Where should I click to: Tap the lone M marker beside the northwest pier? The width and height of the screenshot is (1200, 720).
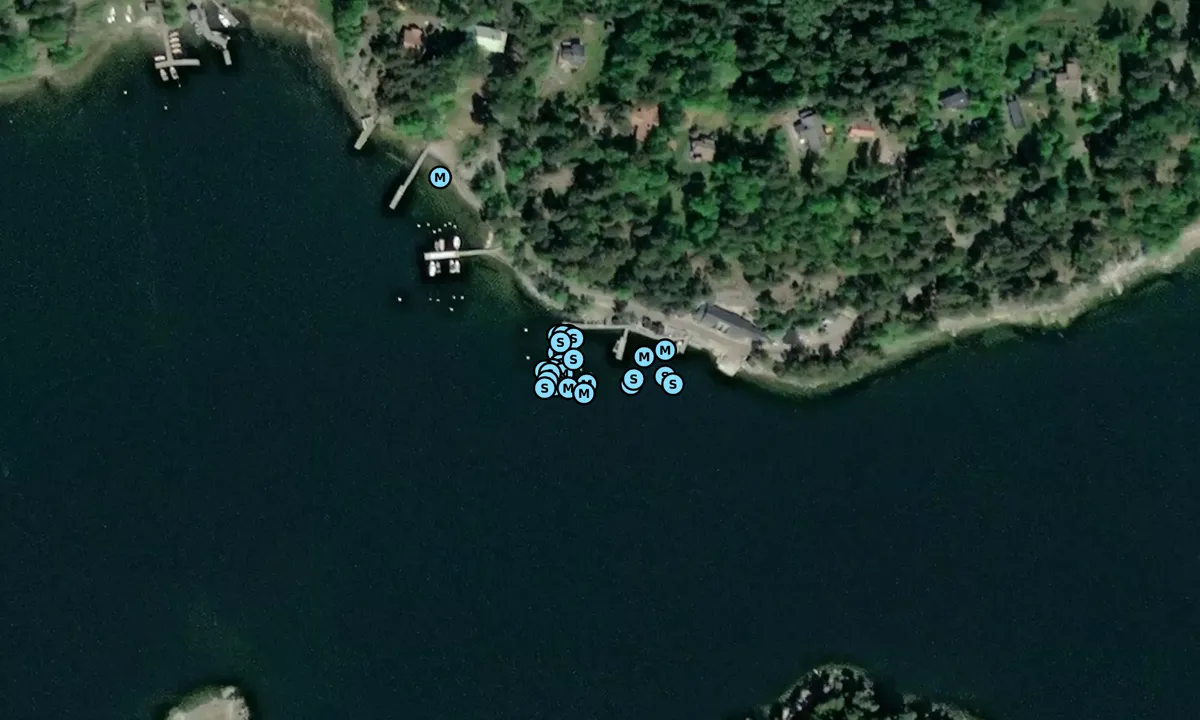click(439, 177)
